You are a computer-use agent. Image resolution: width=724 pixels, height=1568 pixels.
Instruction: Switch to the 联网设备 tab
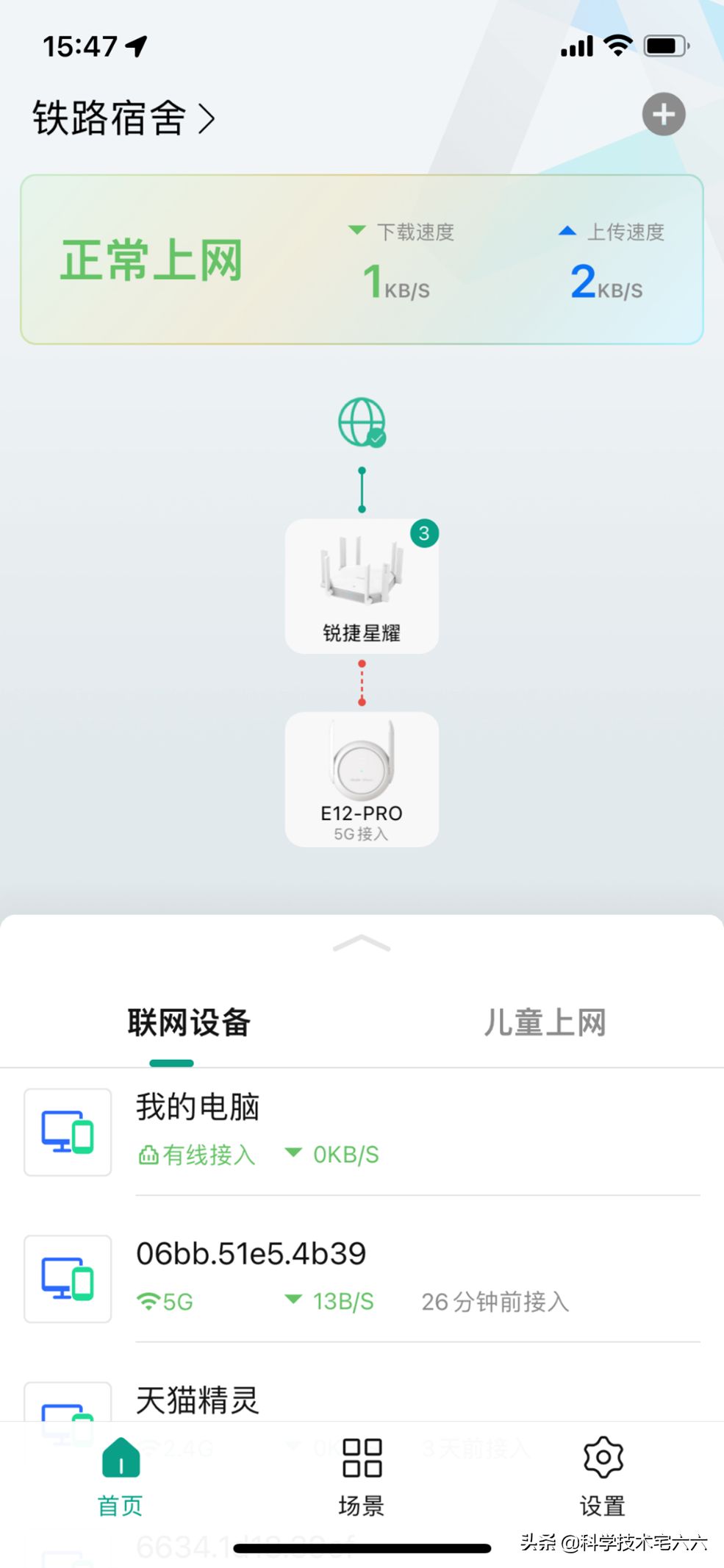tap(189, 1022)
